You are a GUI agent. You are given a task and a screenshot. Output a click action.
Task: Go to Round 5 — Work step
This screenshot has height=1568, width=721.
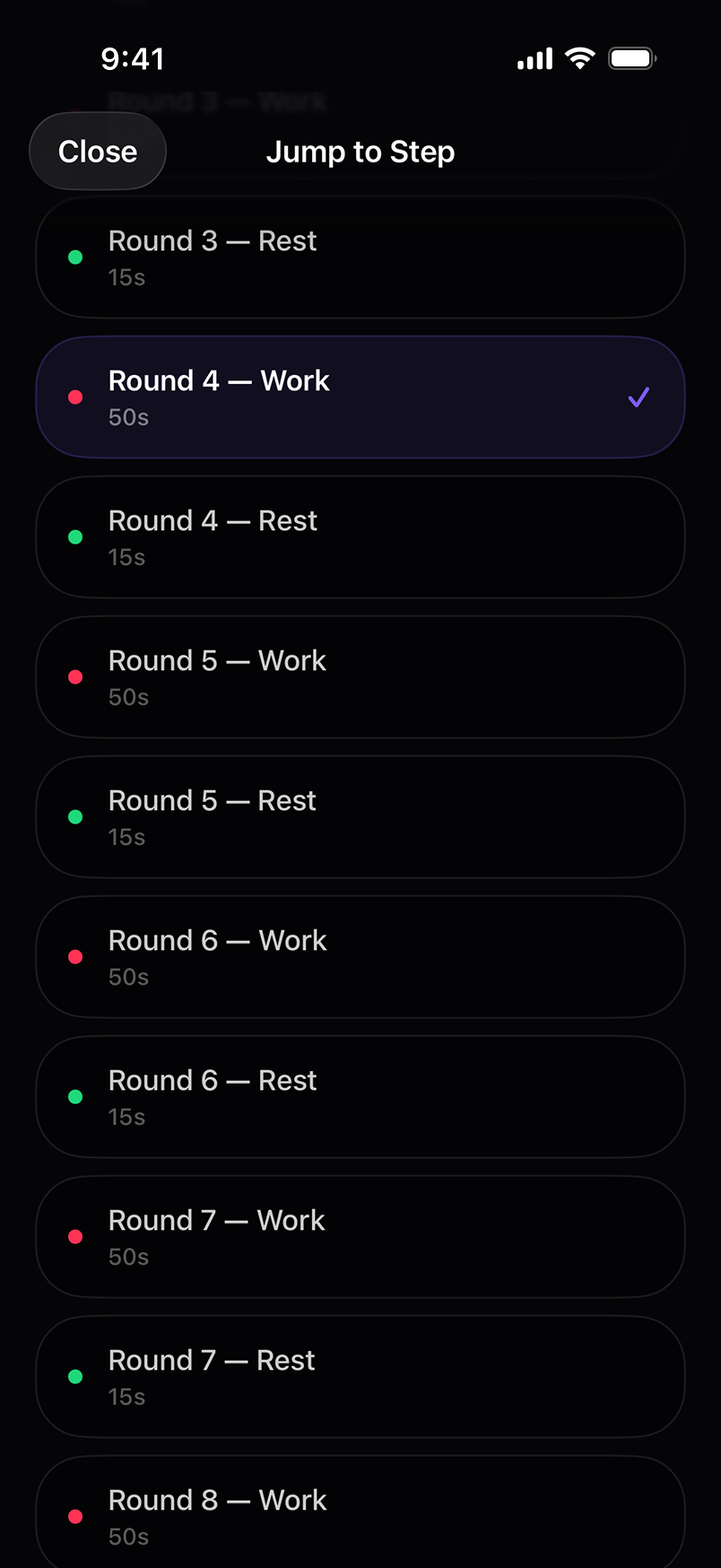coord(360,677)
